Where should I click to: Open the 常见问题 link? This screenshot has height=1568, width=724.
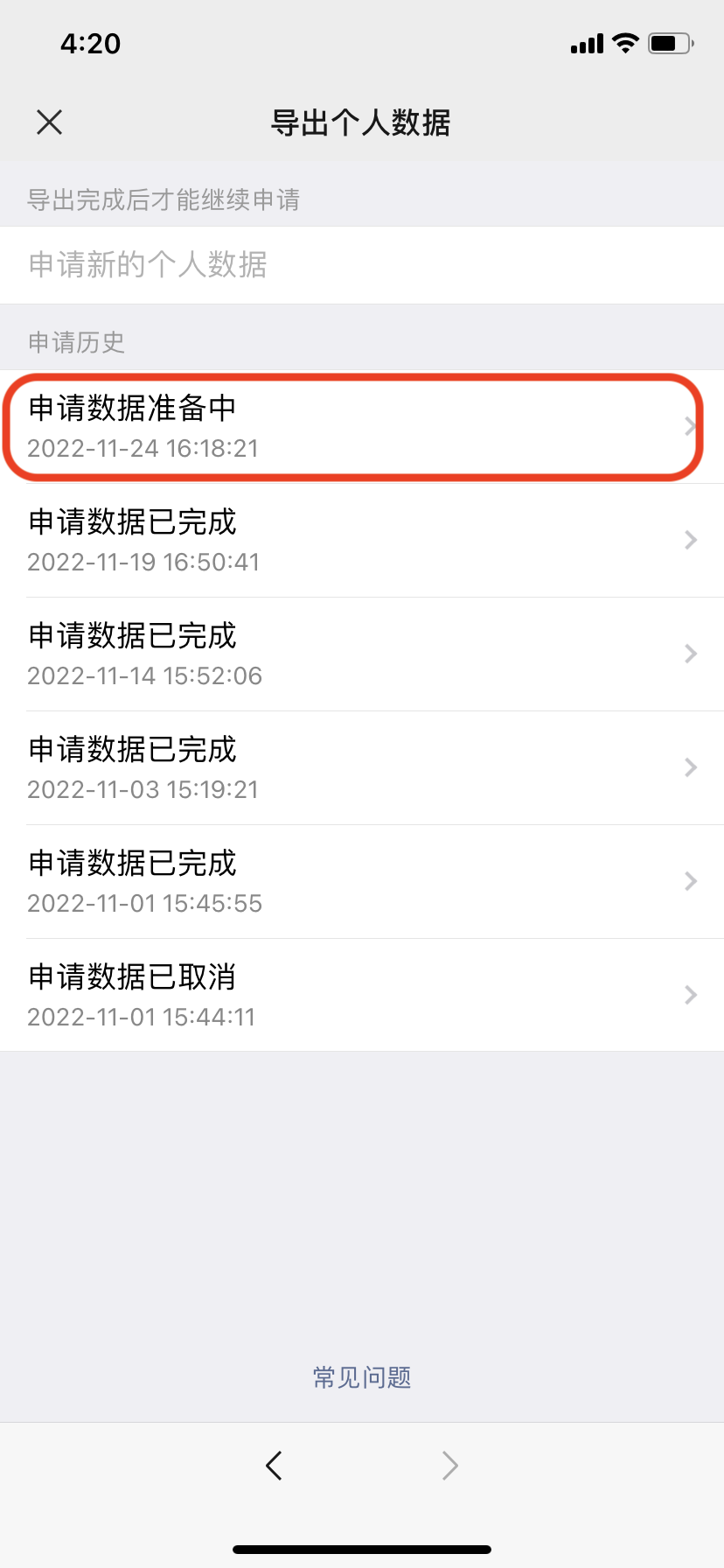[x=362, y=1378]
